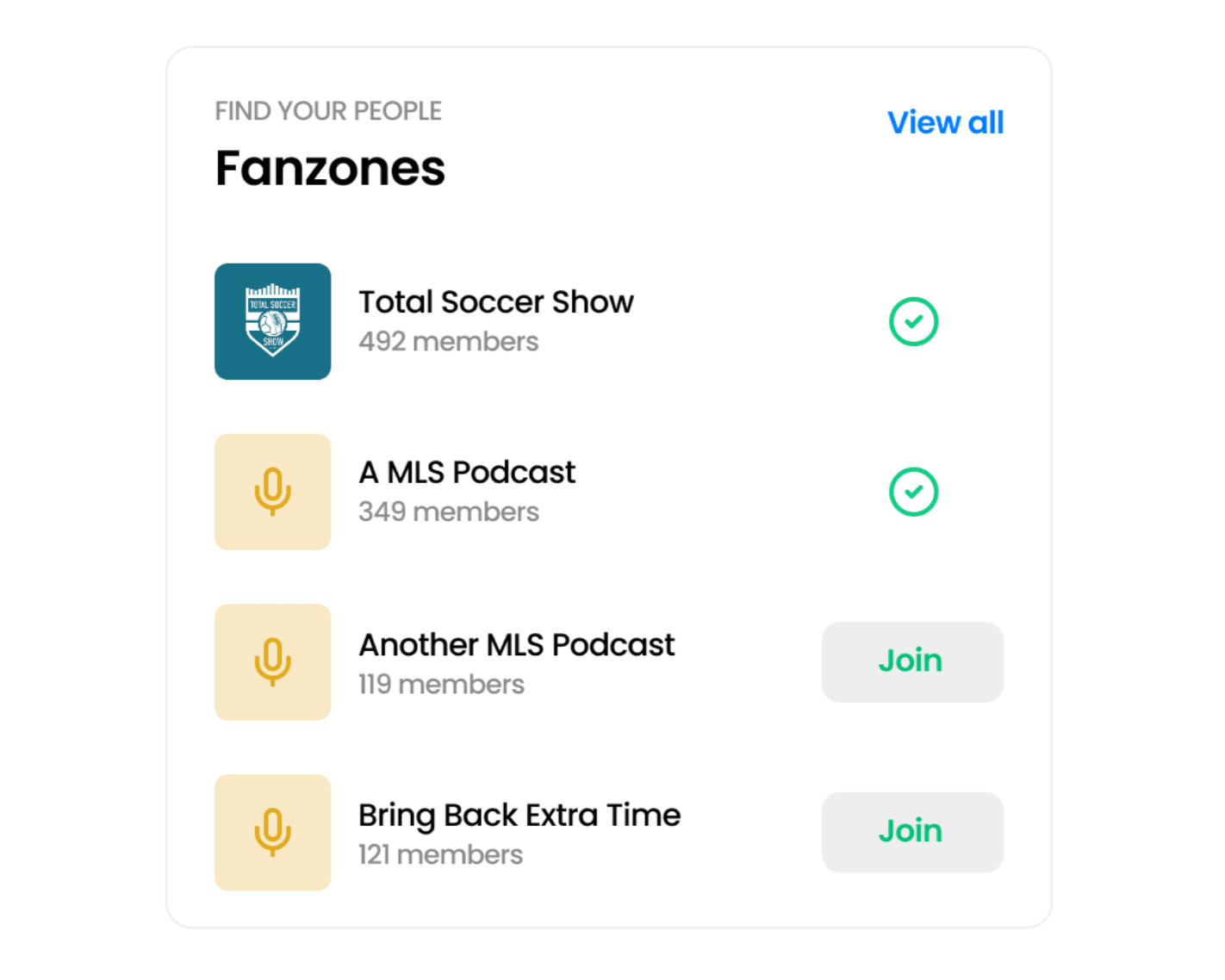1225x980 pixels.
Task: Join the Another MLS Podcast fanzone
Action: coord(911,661)
